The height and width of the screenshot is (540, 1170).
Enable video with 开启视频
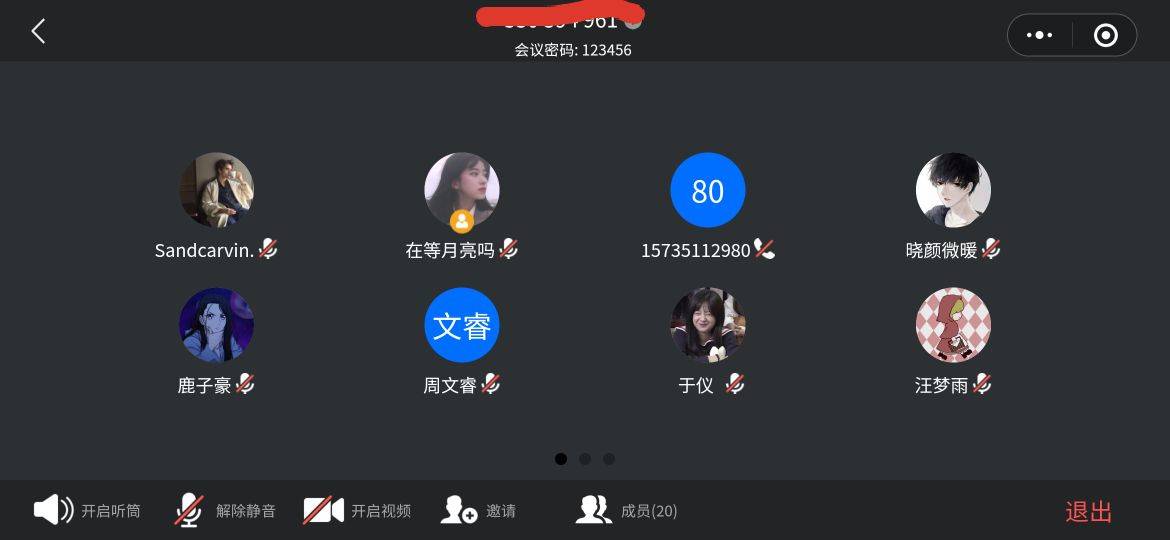tap(357, 511)
